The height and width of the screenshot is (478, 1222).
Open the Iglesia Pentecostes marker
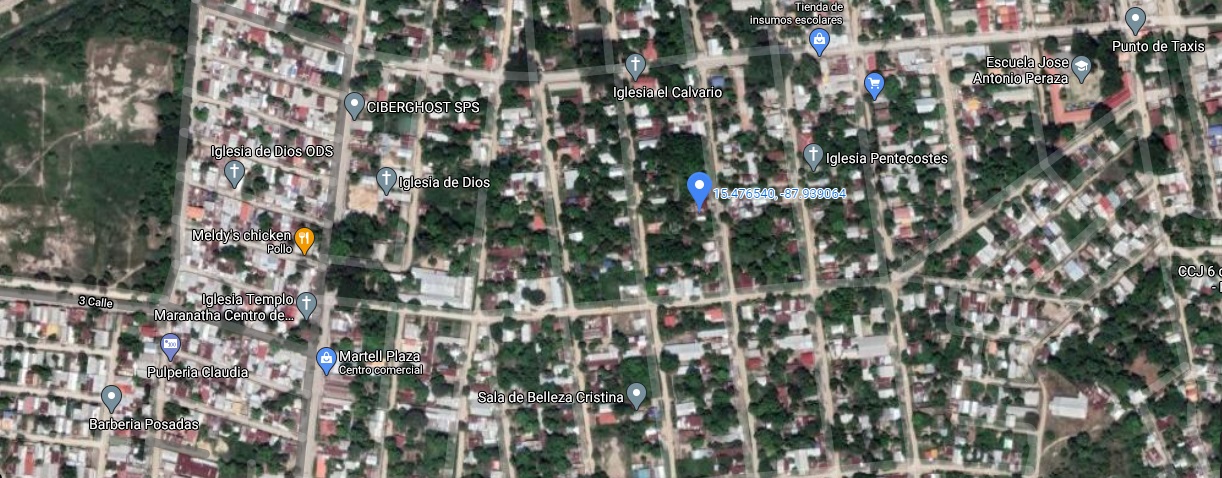coord(813,156)
